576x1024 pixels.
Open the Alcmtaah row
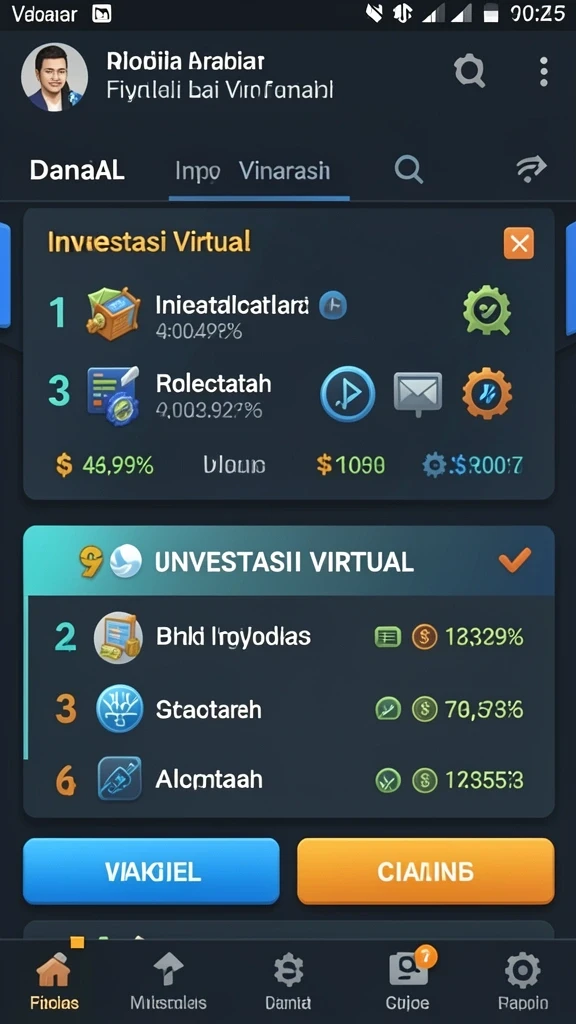[288, 780]
